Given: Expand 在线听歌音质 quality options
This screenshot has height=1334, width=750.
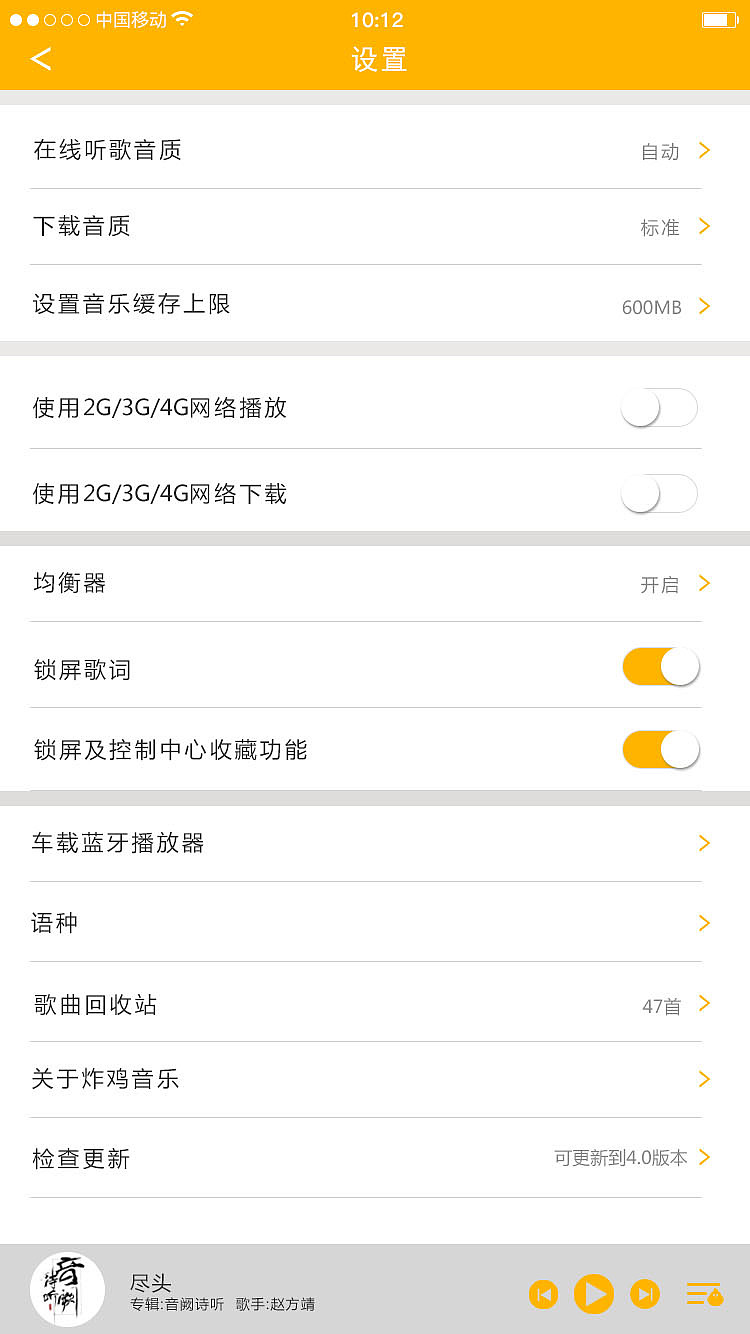Looking at the screenshot, I should point(703,150).
